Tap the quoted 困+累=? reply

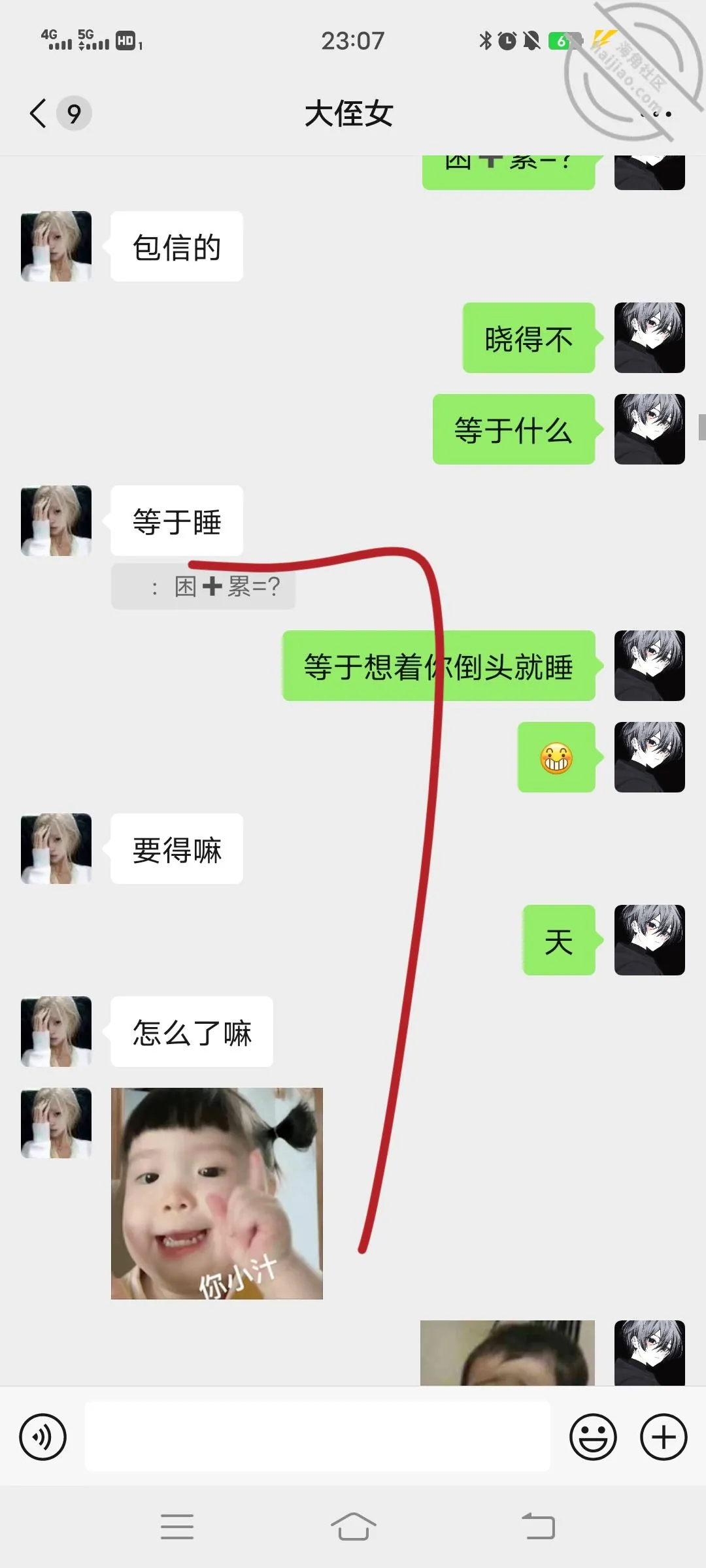click(x=203, y=587)
